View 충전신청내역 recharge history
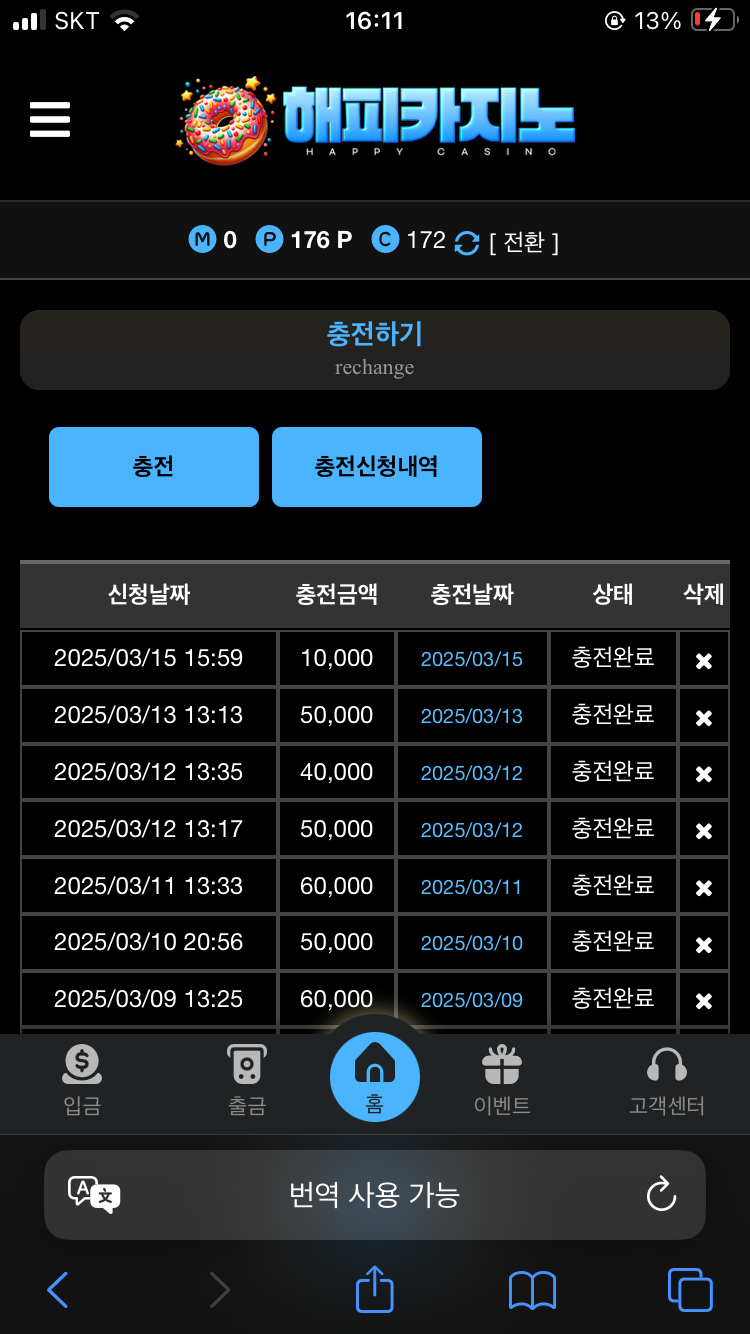 (377, 467)
